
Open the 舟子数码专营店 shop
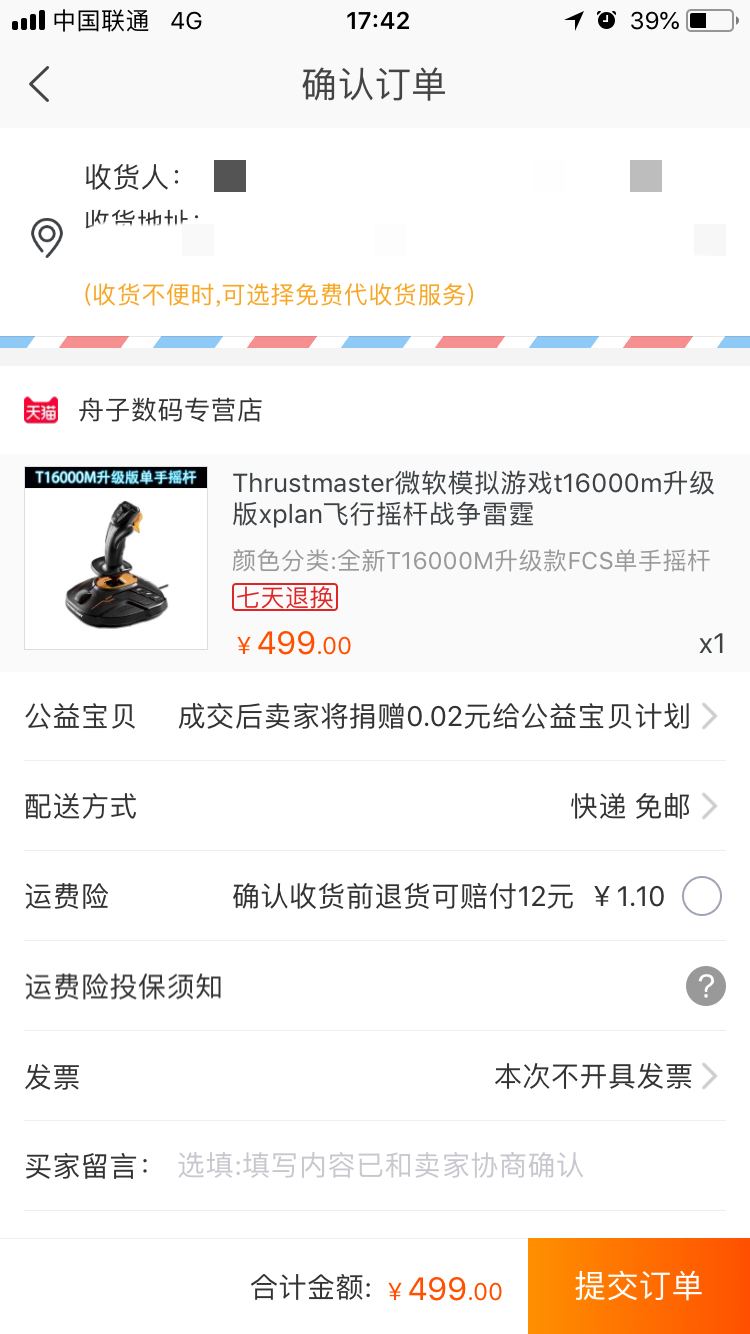170,410
